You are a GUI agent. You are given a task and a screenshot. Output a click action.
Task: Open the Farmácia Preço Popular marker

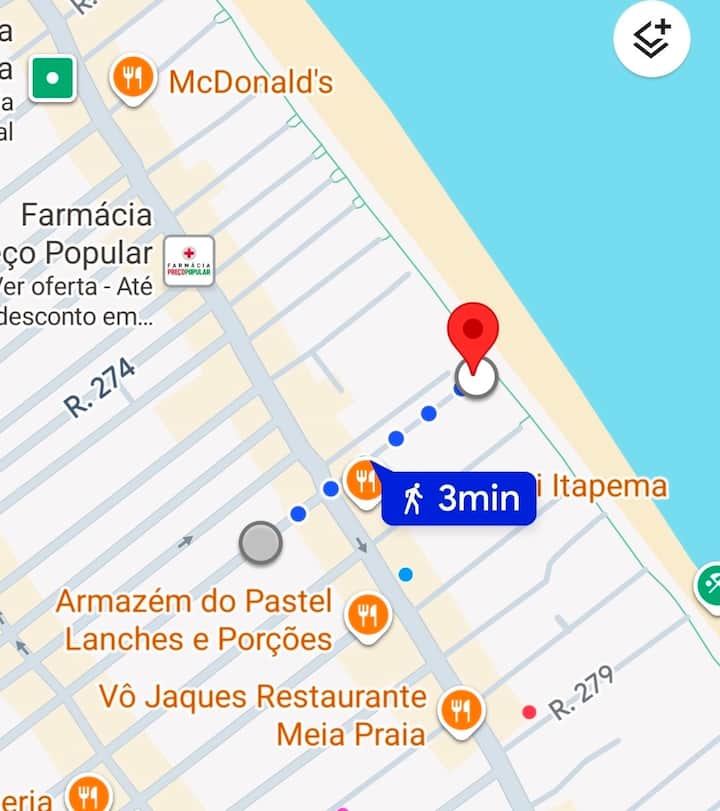(x=189, y=261)
